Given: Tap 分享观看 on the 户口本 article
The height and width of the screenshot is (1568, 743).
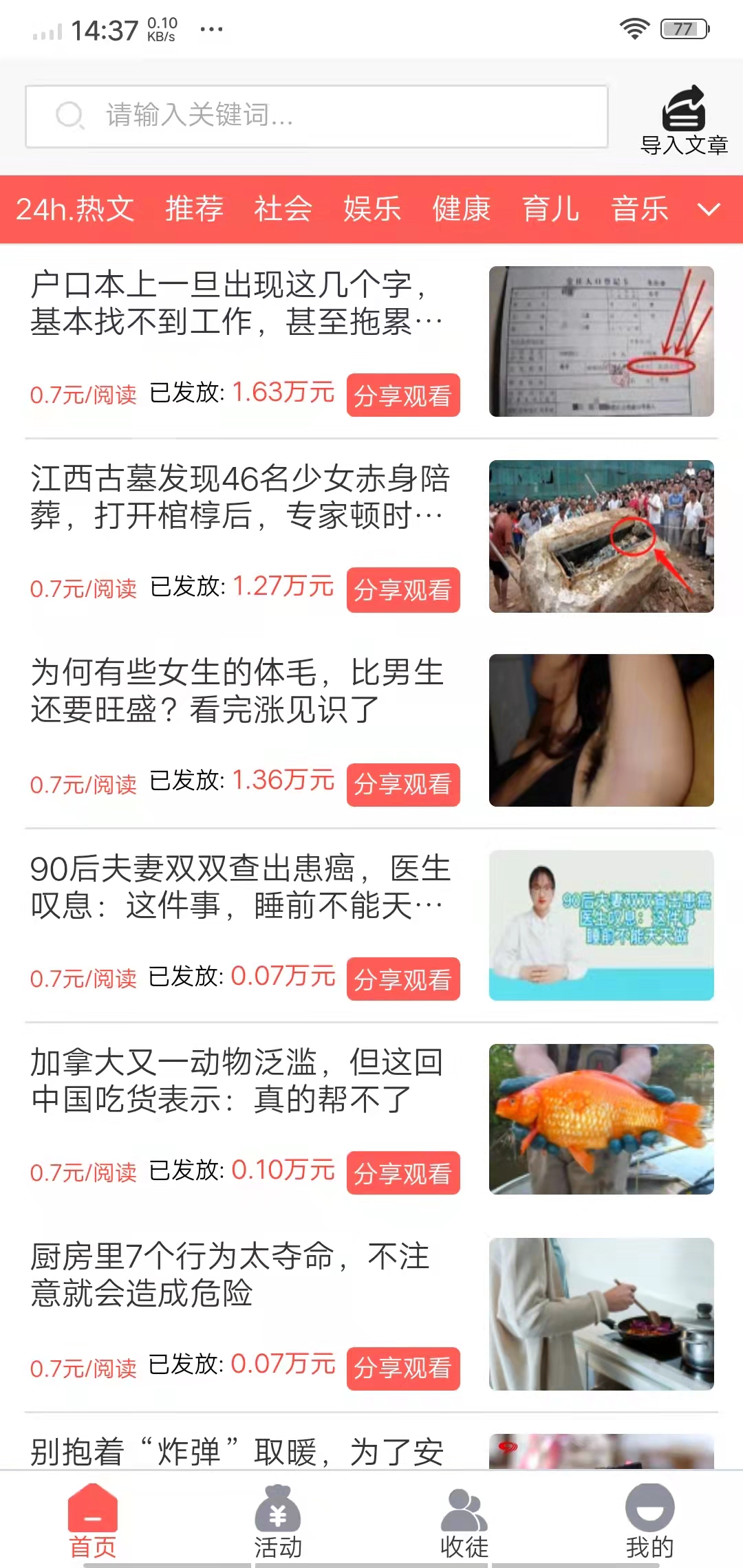Looking at the screenshot, I should (402, 395).
